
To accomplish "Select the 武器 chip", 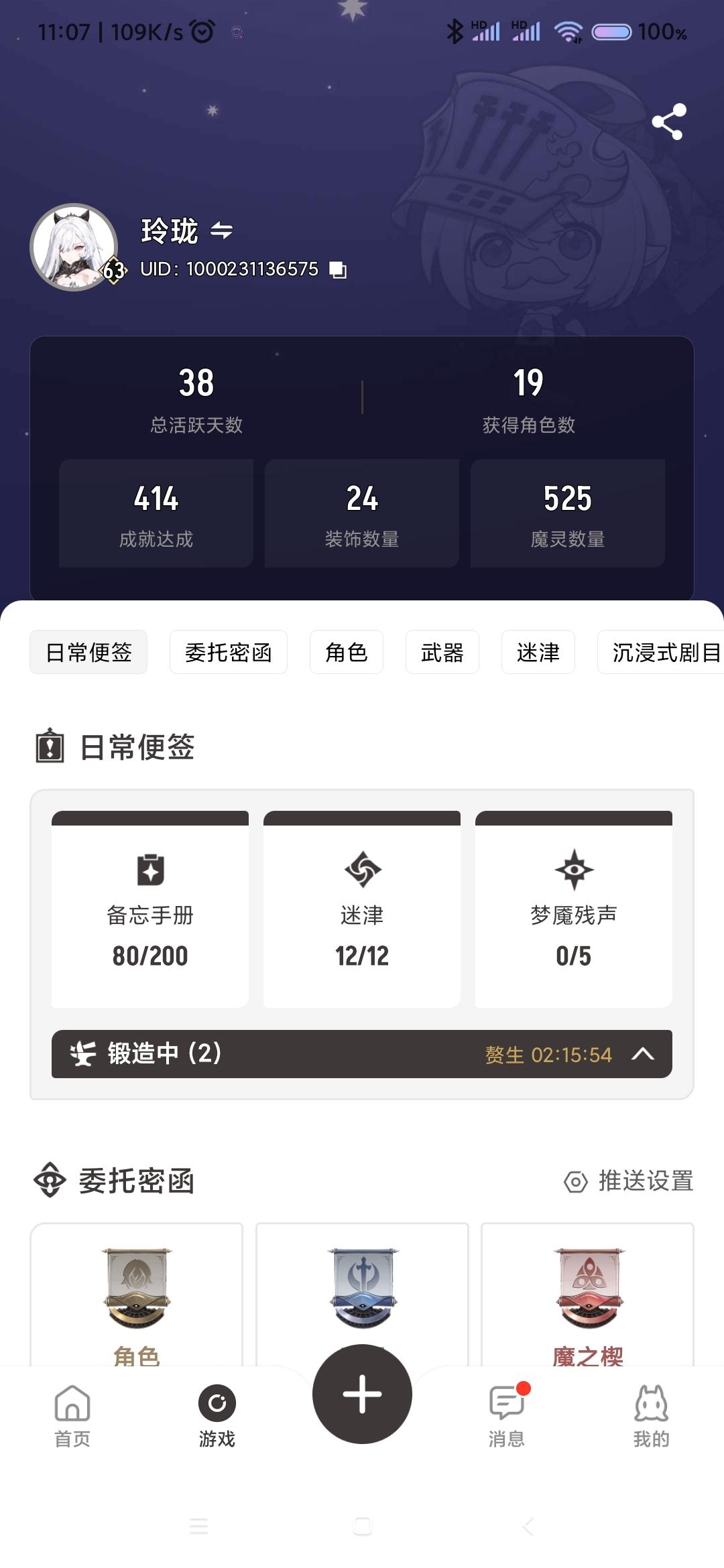I will 442,652.
